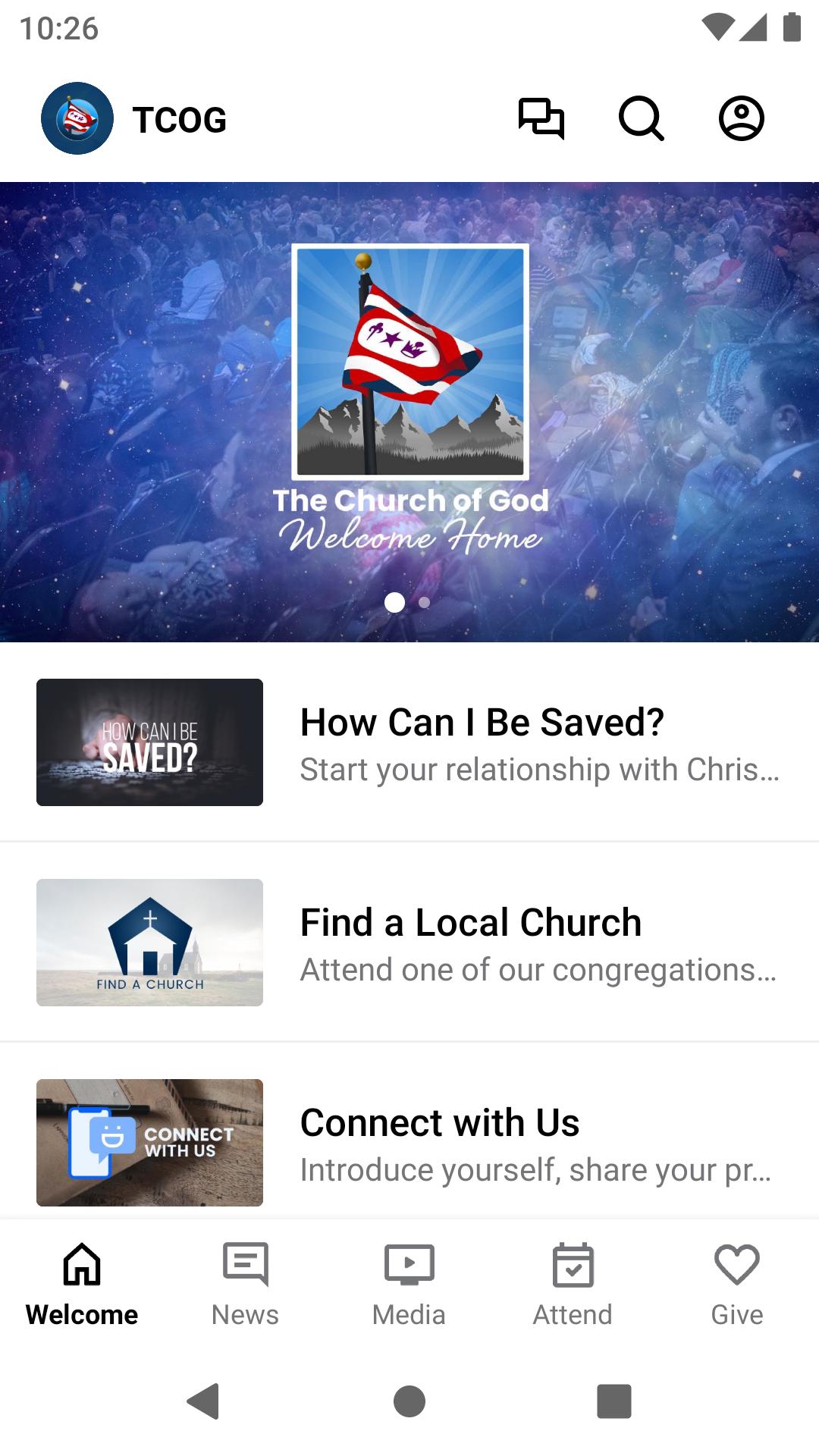Switch to the Media tab
819x1456 pixels.
409,1285
